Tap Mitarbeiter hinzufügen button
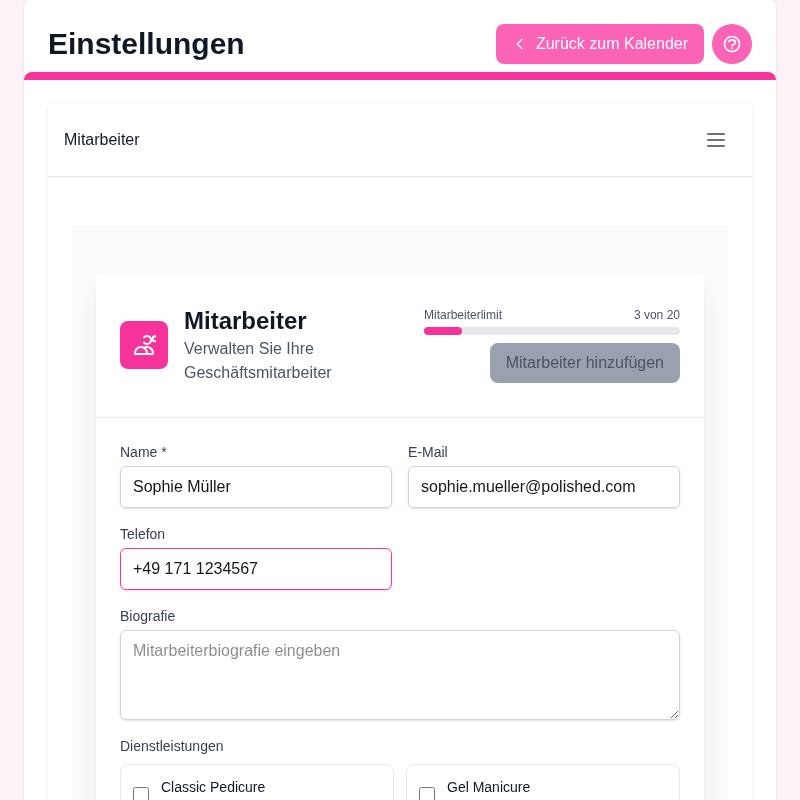Image resolution: width=800 pixels, height=800 pixels. 585,363
